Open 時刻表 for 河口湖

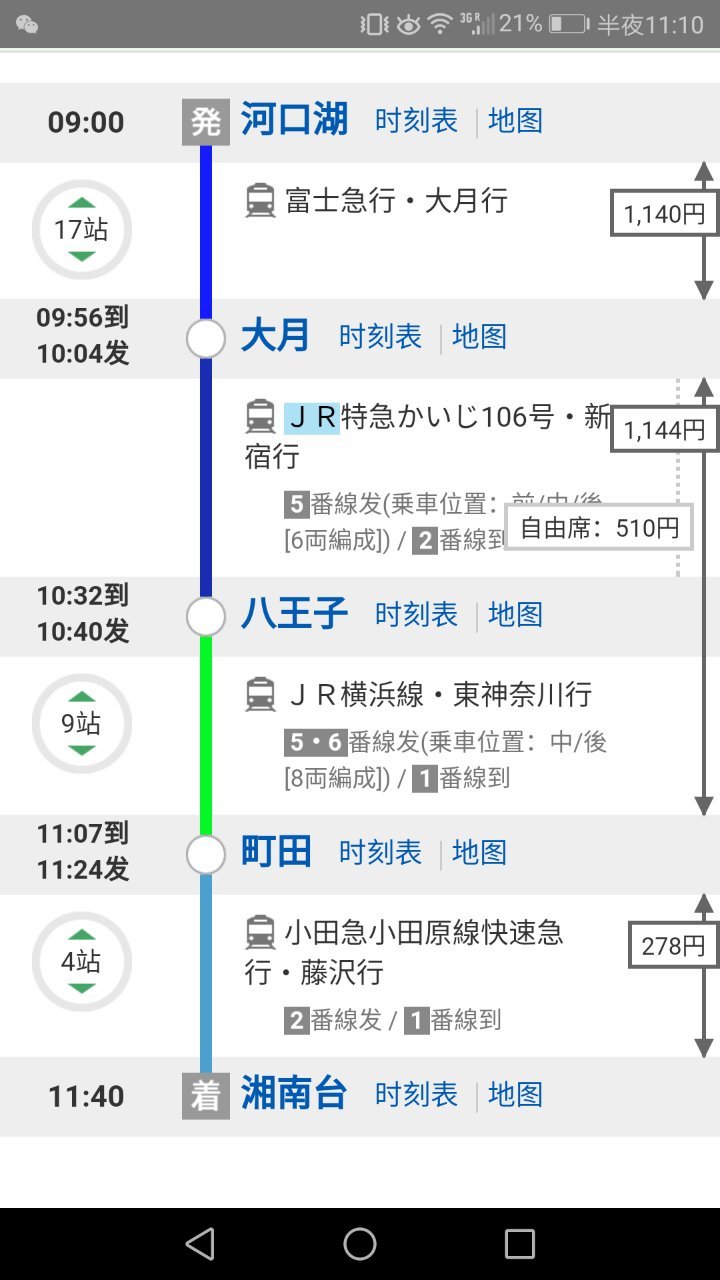click(x=416, y=121)
